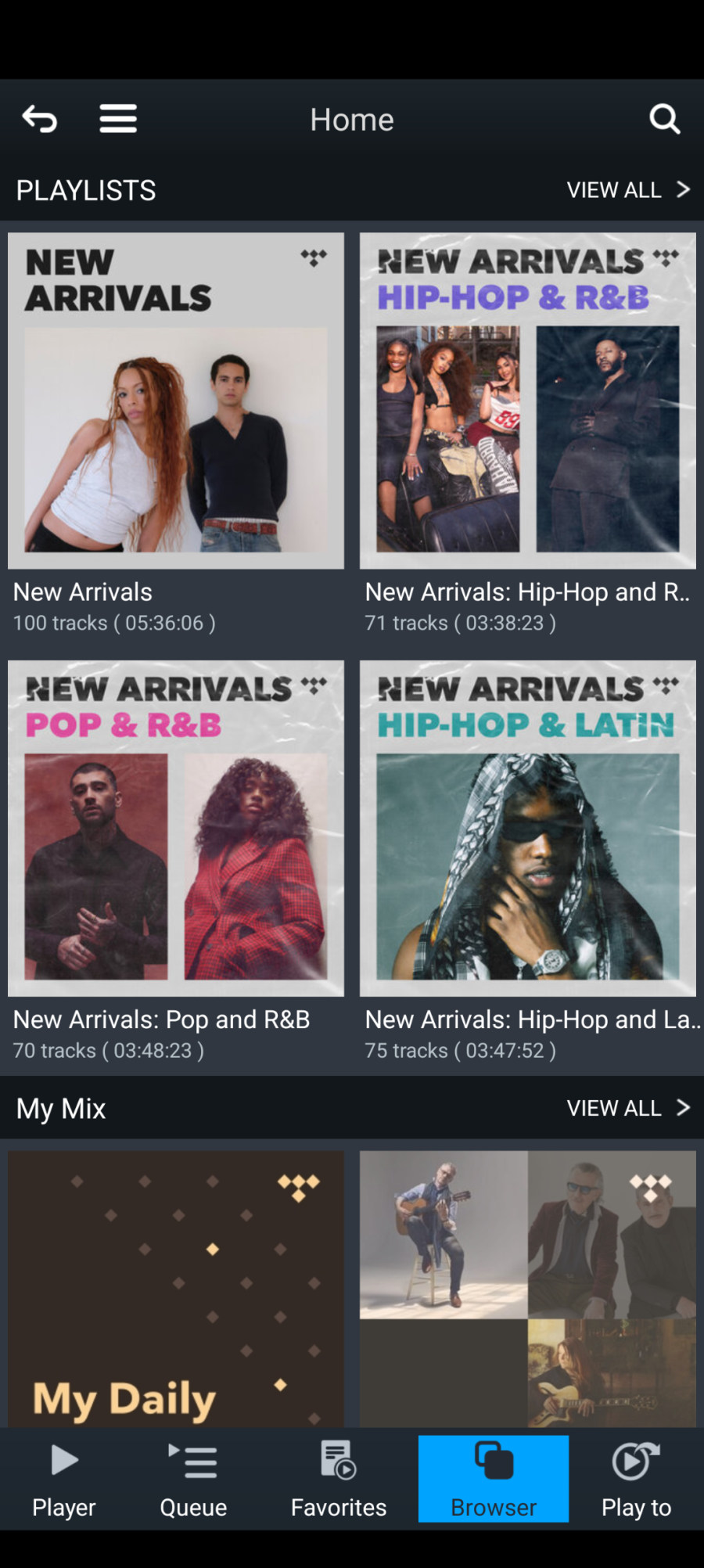Open New Arrivals: Pop and R&B playlist

(176, 828)
